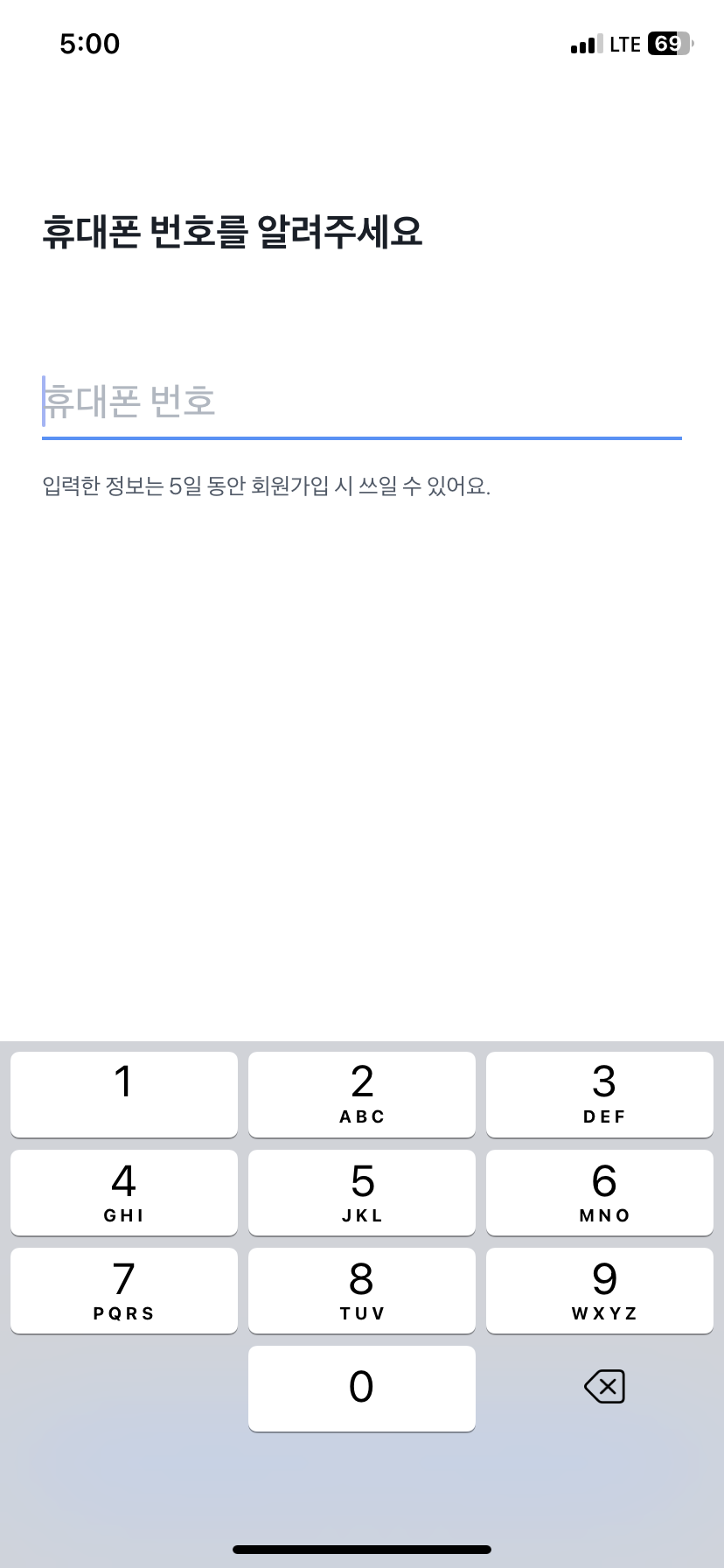This screenshot has width=724, height=1568.
Task: Tap the number 7 PQRS key
Action: point(123,1290)
